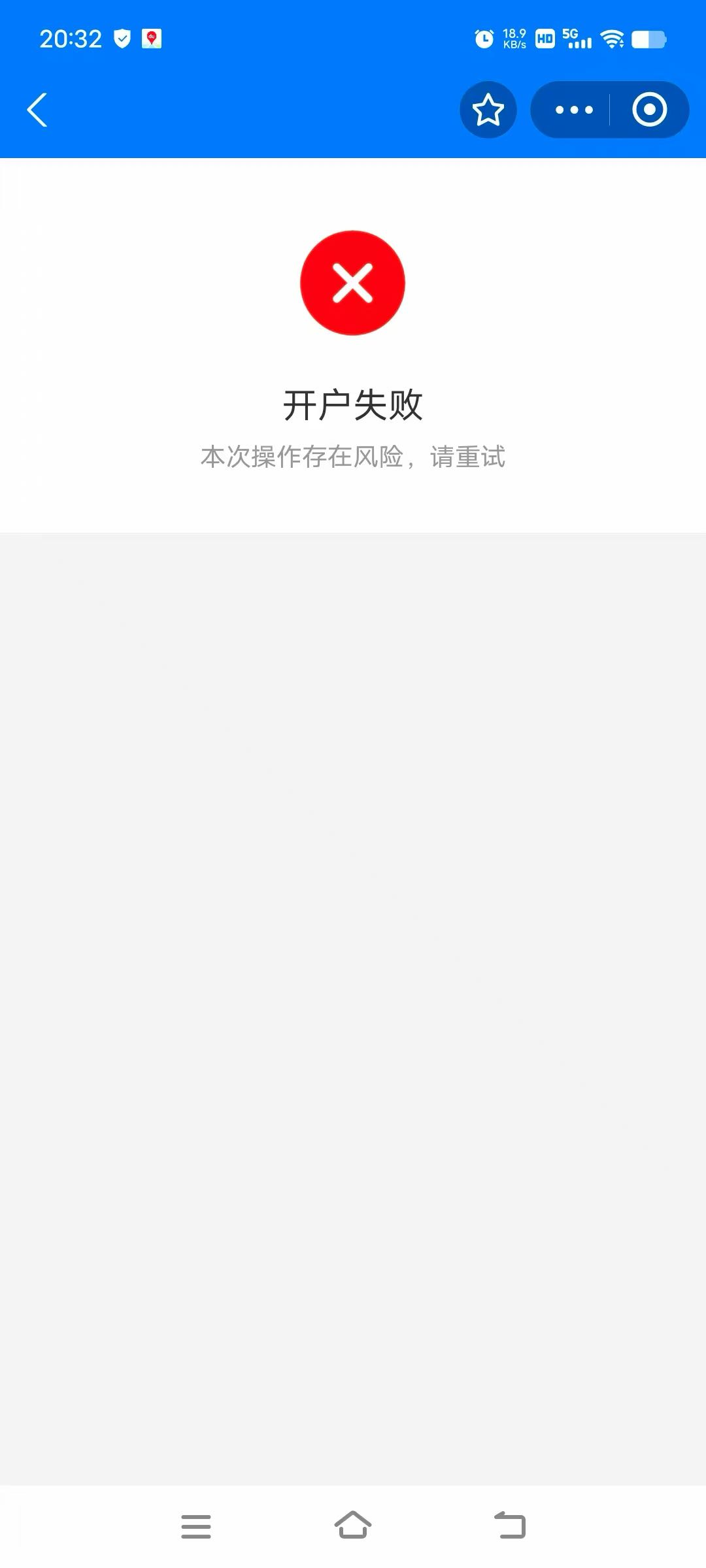Go back using the header arrow

click(x=37, y=110)
